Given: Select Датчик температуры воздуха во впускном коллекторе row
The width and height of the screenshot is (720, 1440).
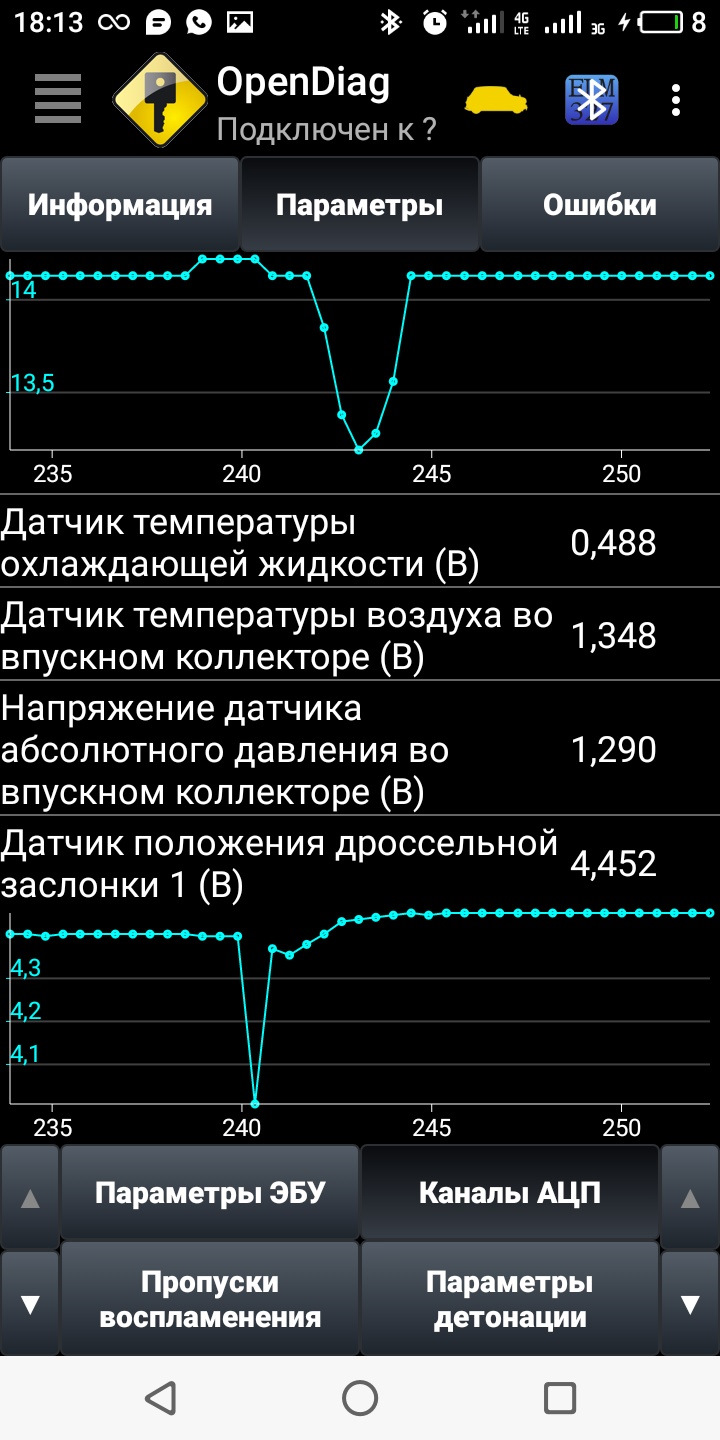Looking at the screenshot, I should click(x=360, y=636).
